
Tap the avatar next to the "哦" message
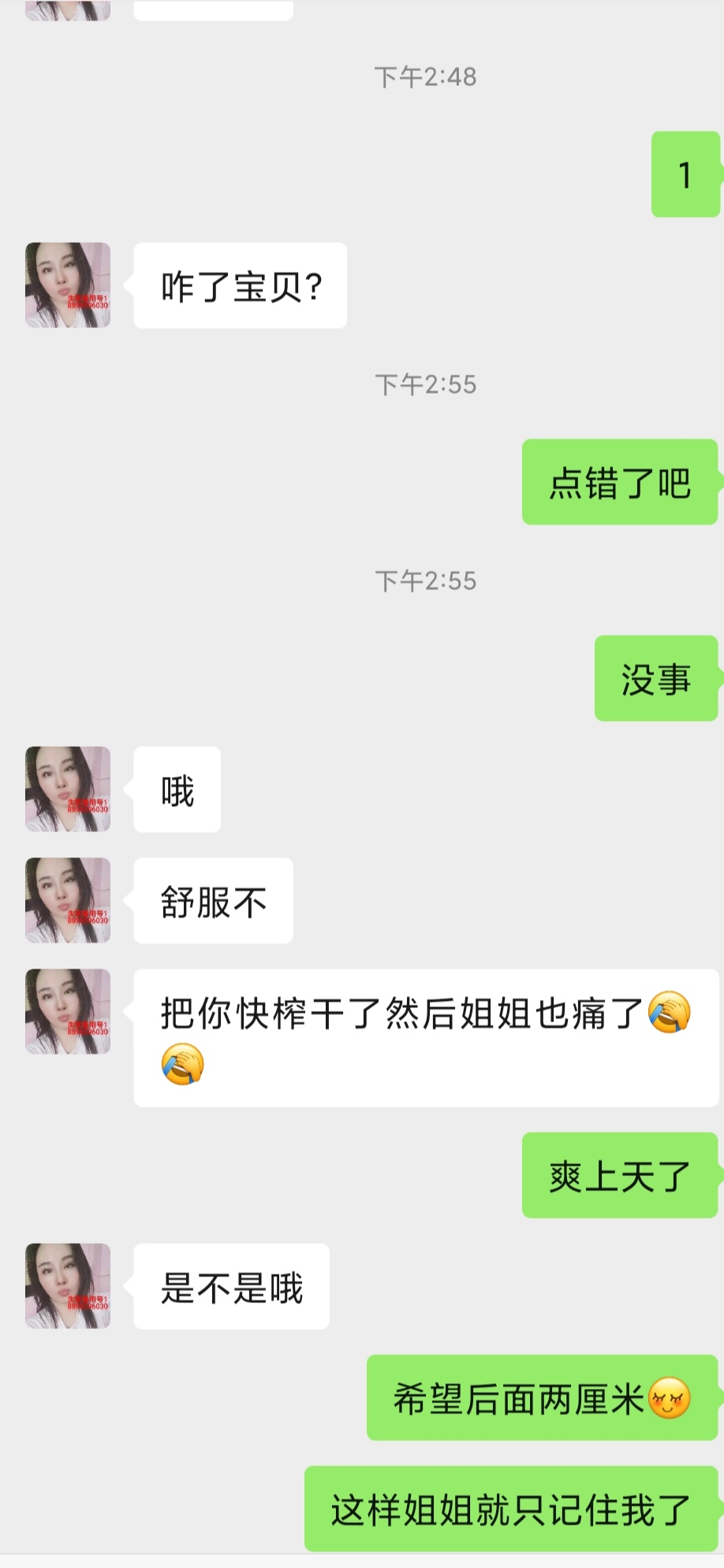coord(68,789)
